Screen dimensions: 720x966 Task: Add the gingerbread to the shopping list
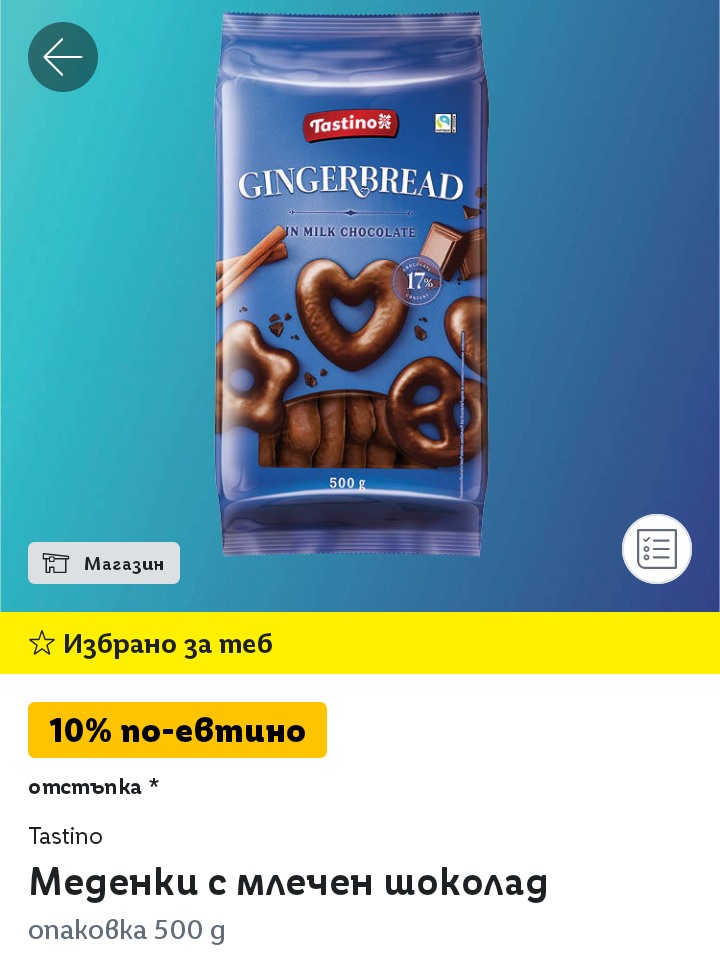pos(656,549)
